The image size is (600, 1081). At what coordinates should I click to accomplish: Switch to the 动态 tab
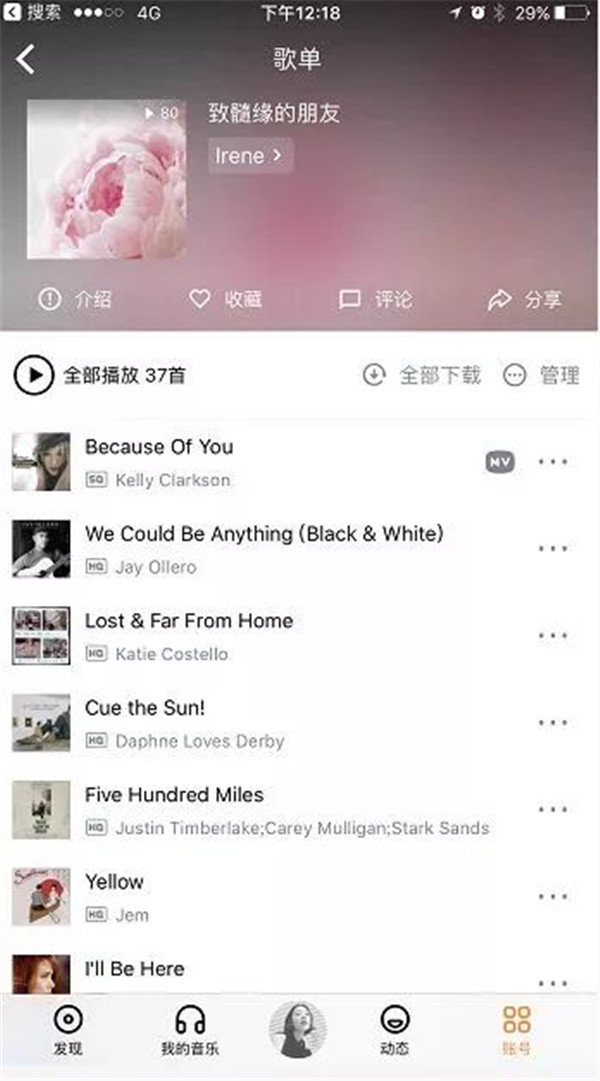tap(395, 1030)
